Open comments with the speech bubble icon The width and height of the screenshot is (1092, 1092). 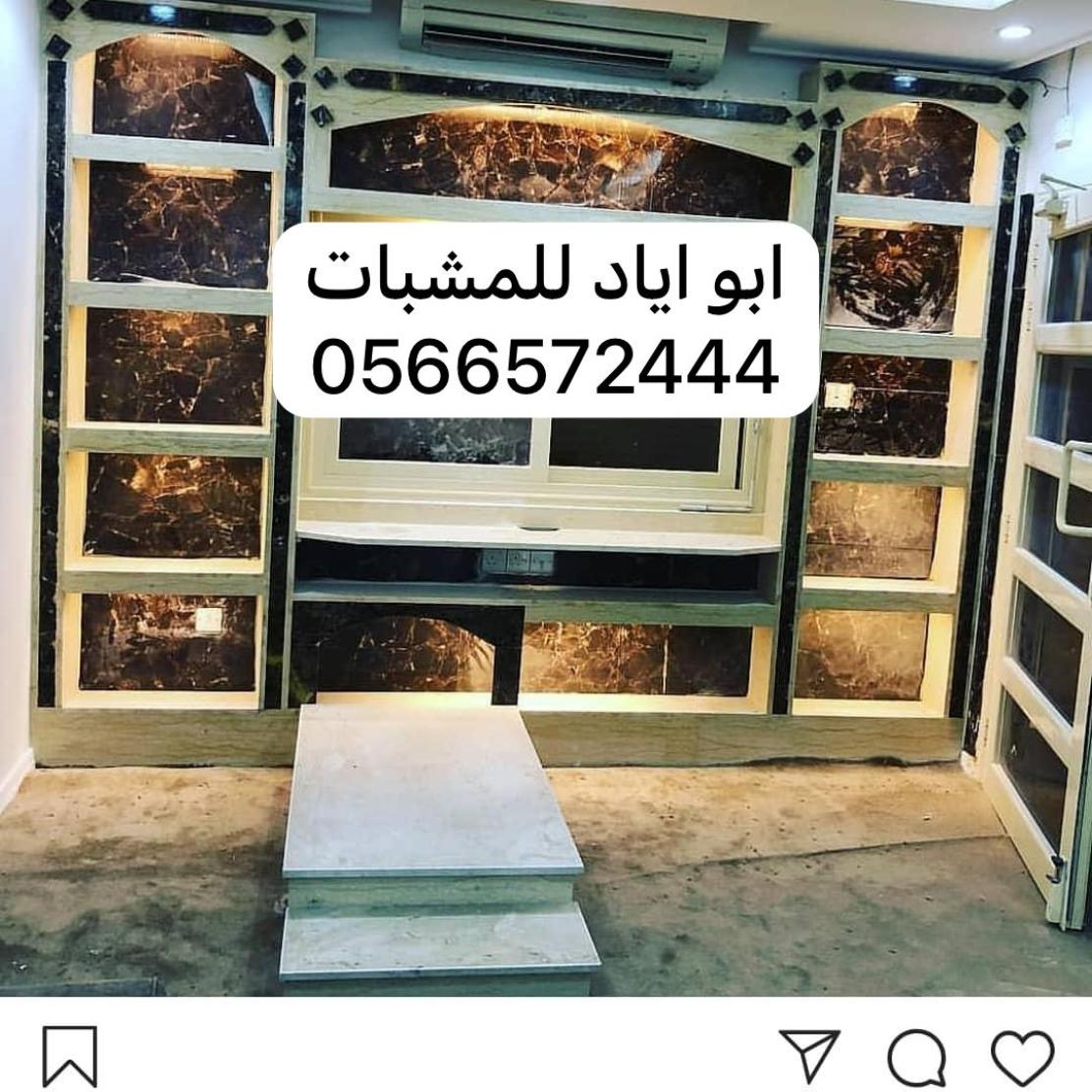pos(917,1057)
